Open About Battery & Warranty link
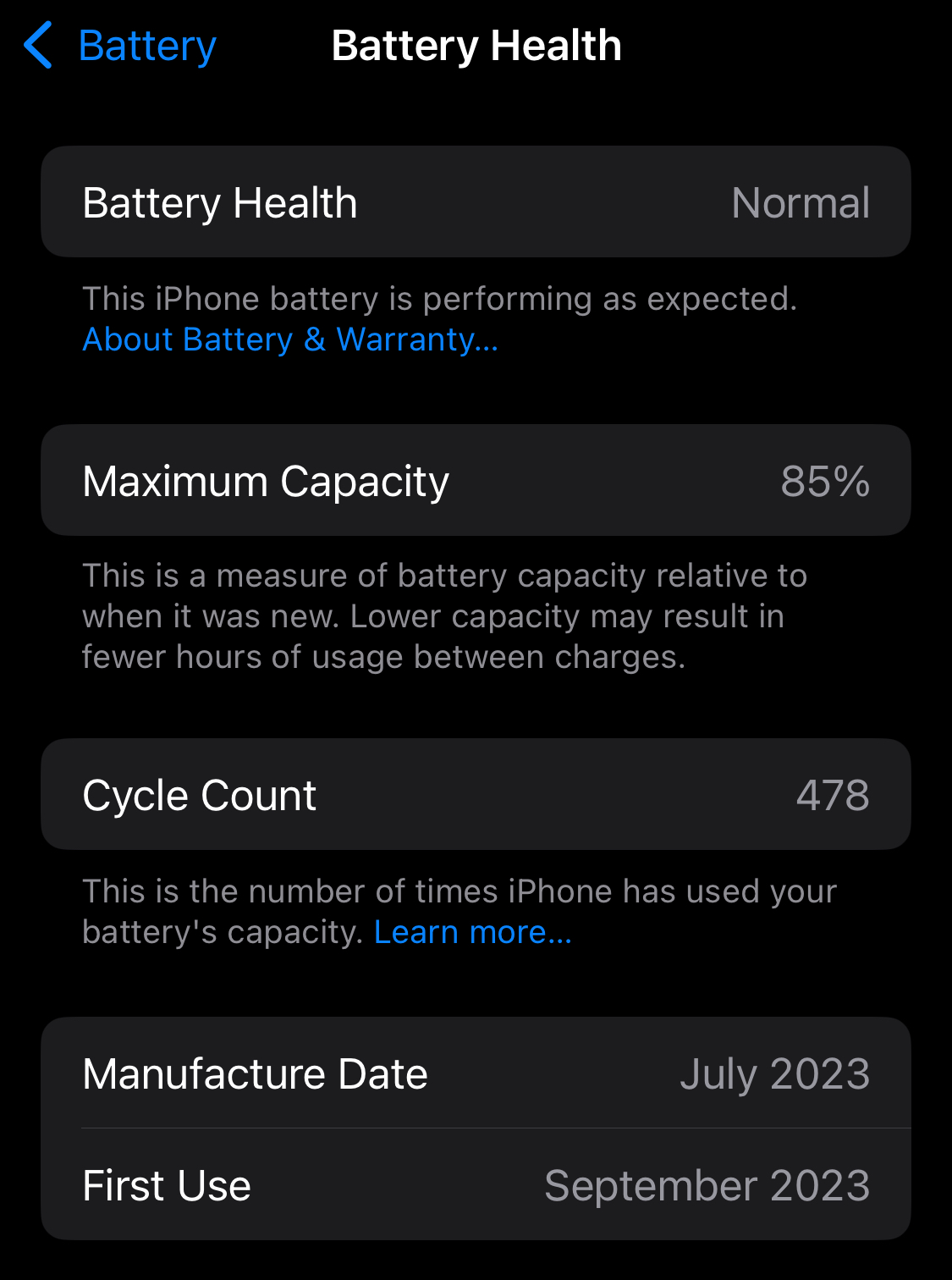The width and height of the screenshot is (952, 1280). 290,340
